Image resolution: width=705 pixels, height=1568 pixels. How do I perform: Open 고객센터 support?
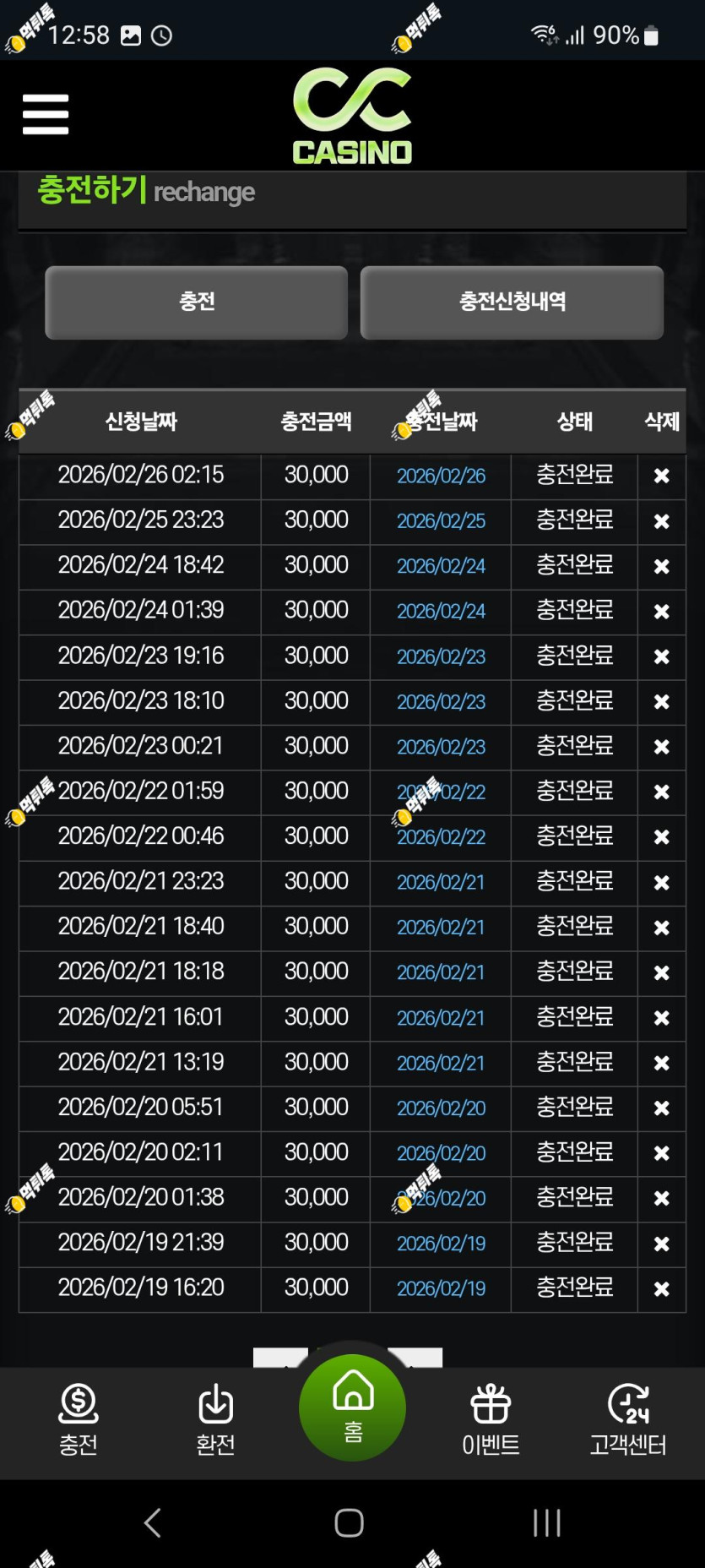(628, 1421)
